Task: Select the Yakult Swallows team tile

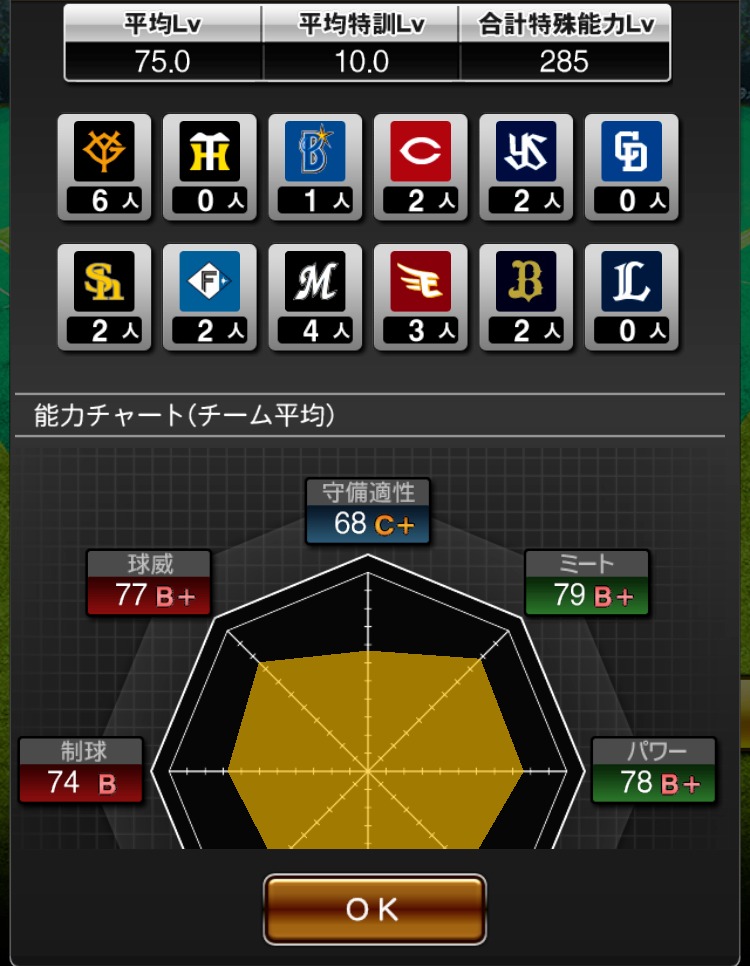Action: coord(526,167)
